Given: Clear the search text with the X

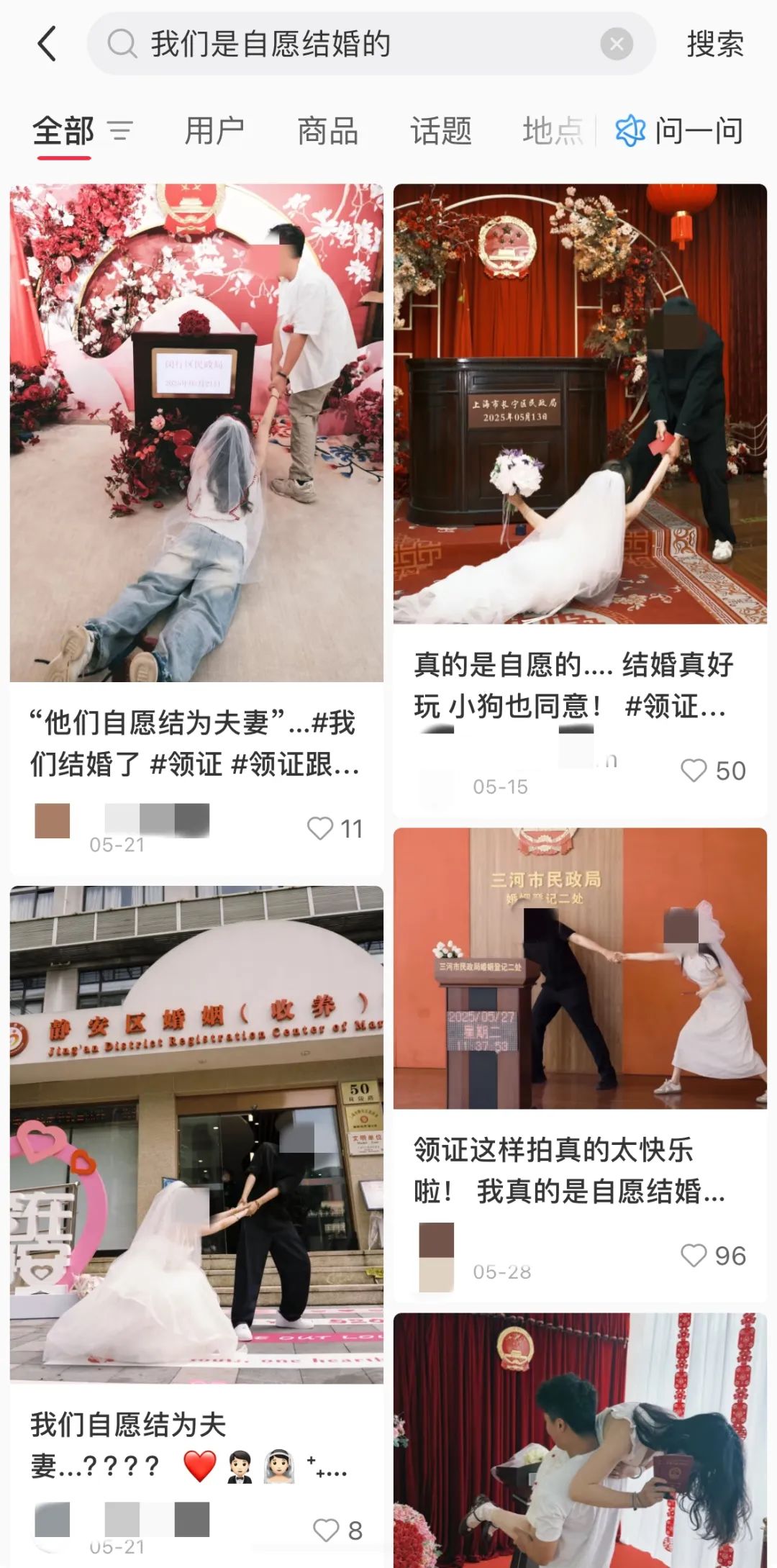Looking at the screenshot, I should click(617, 45).
